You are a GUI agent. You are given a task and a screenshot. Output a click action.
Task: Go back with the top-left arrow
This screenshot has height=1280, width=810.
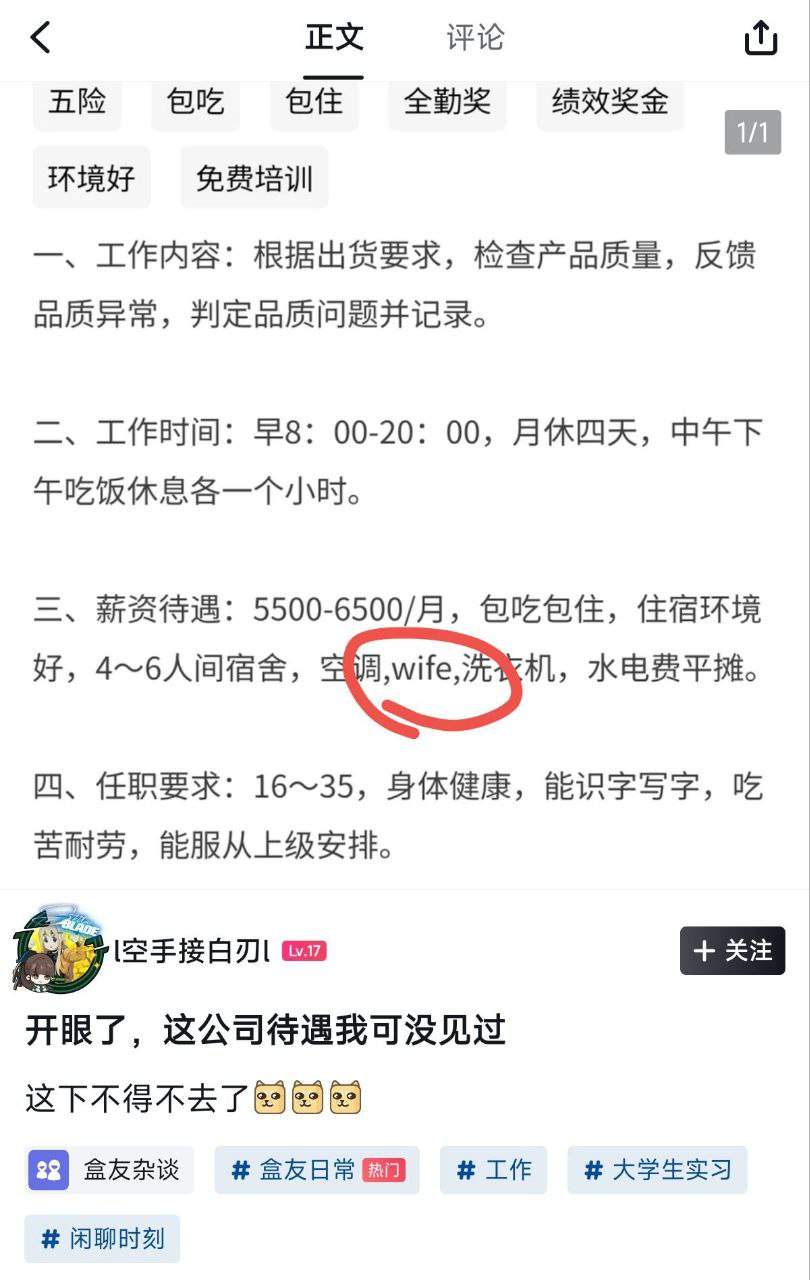click(x=40, y=38)
